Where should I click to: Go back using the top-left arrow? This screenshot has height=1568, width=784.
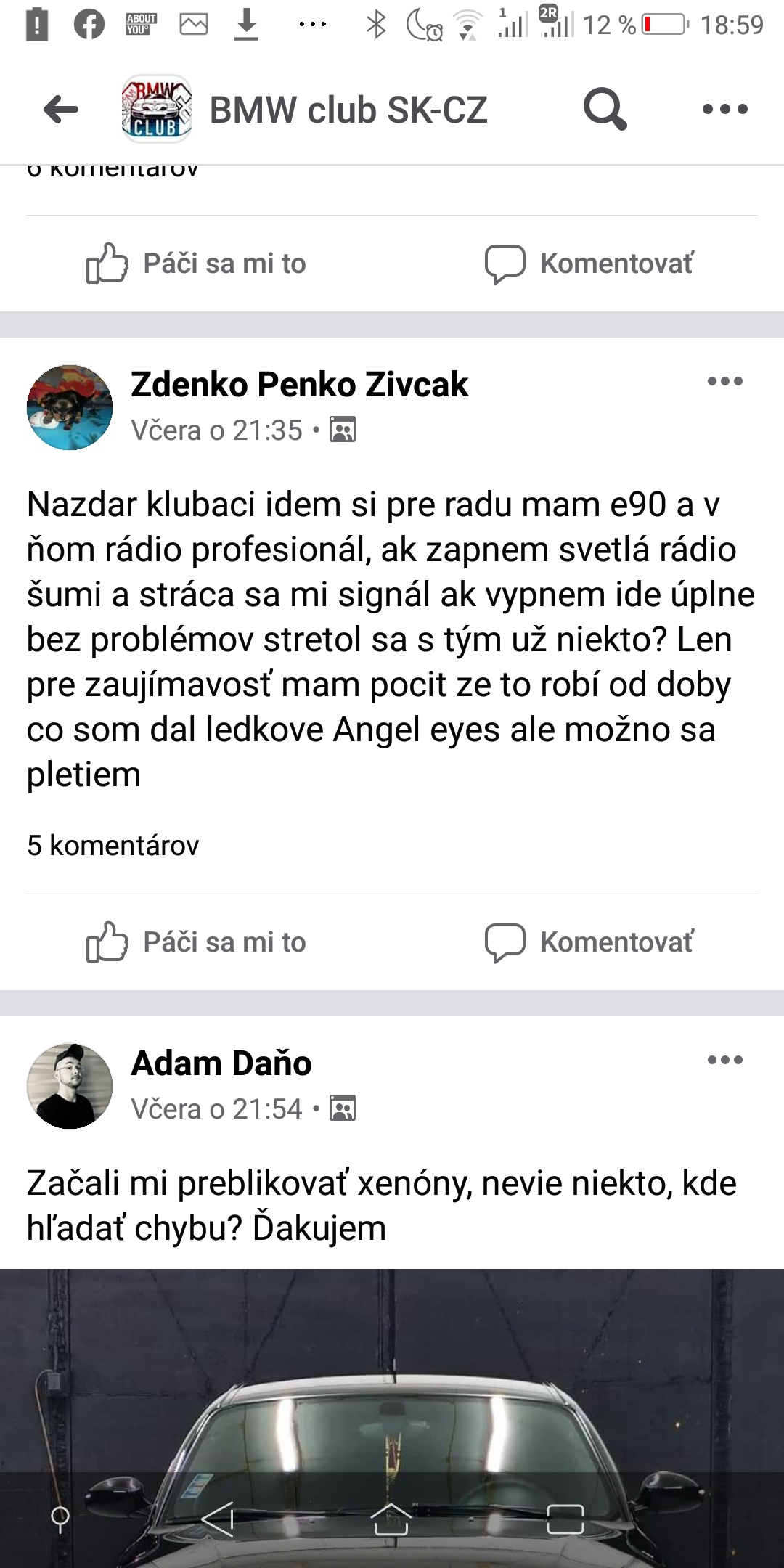pos(61,110)
